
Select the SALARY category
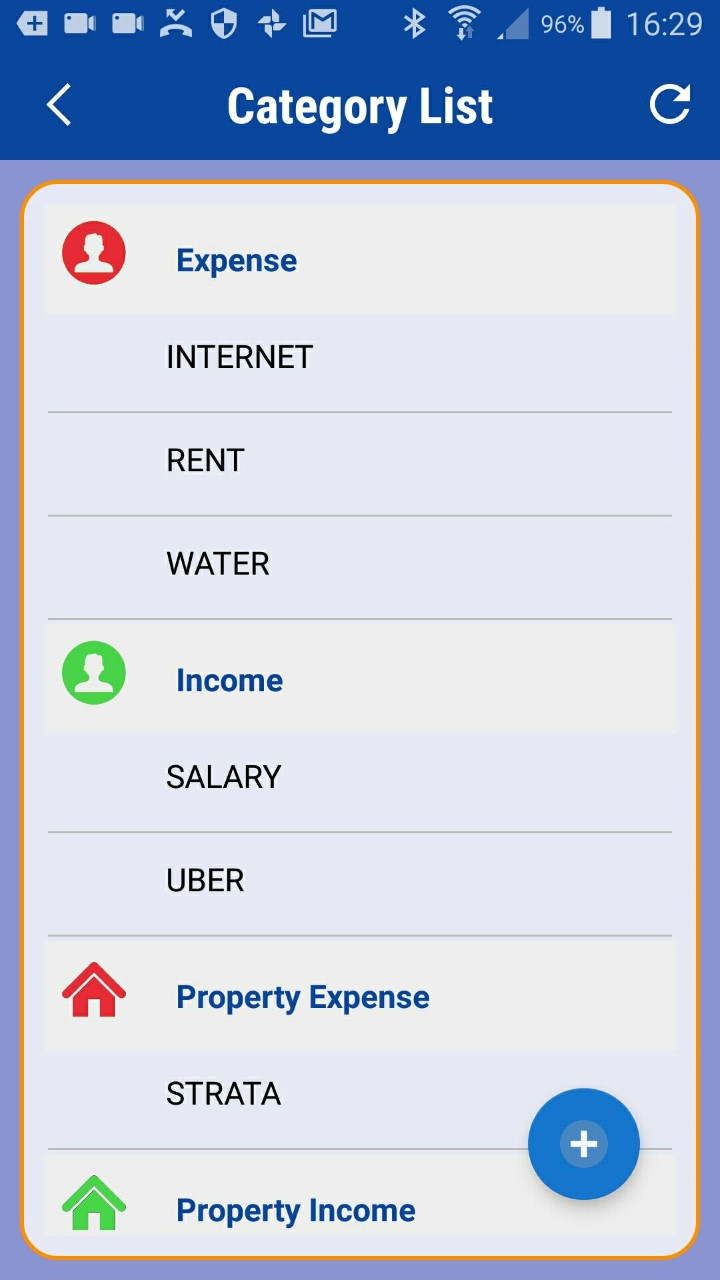tap(360, 777)
